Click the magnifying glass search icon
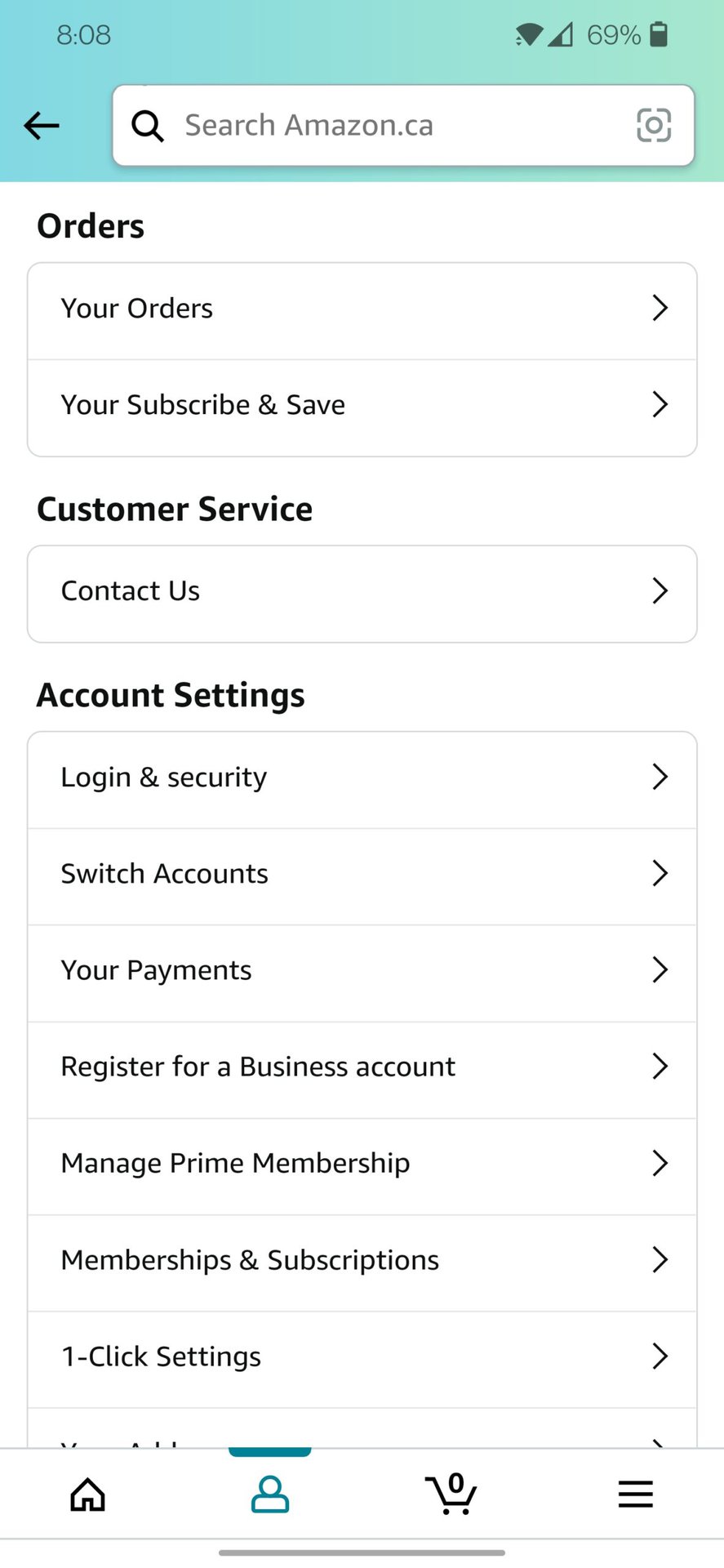Image resolution: width=724 pixels, height=1568 pixels. pos(149,125)
